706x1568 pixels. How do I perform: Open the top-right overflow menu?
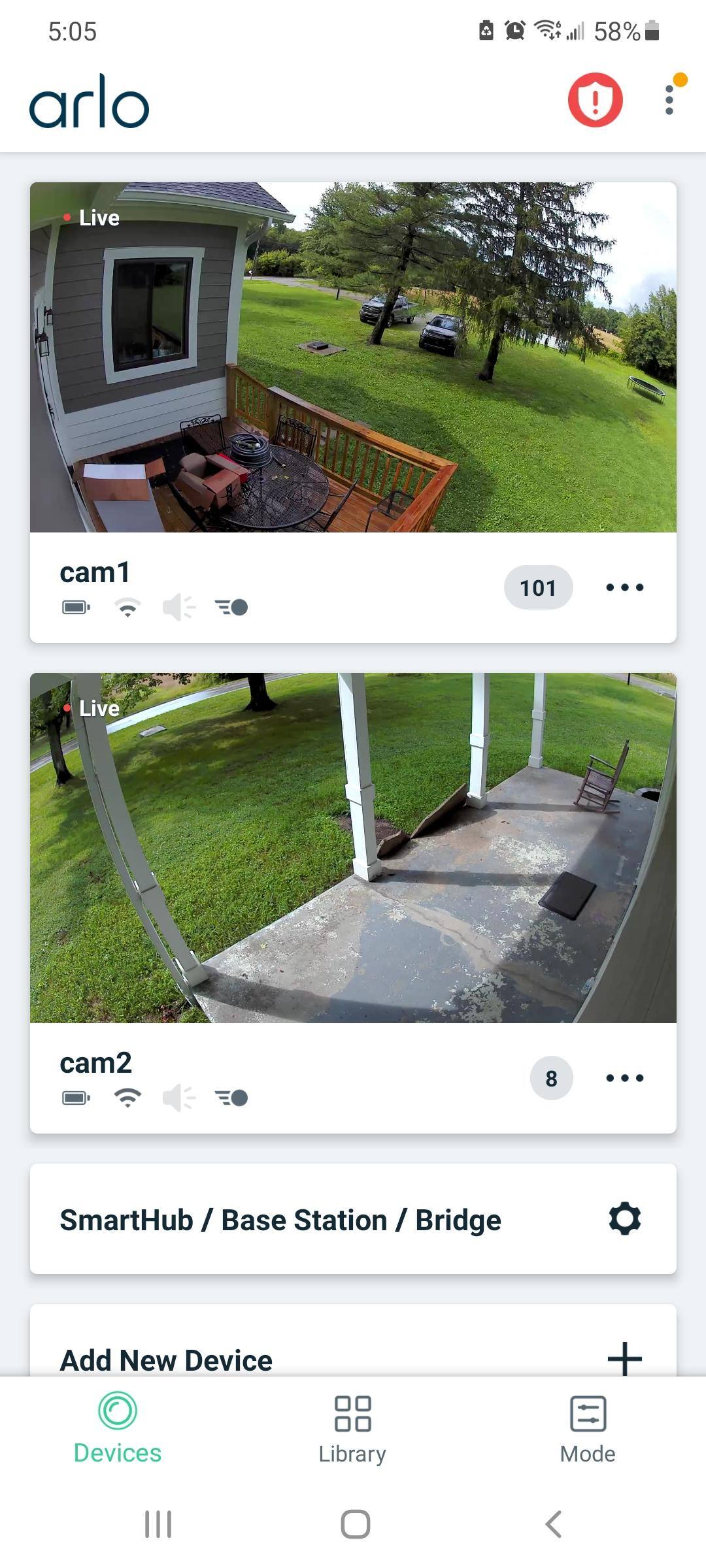[x=669, y=100]
